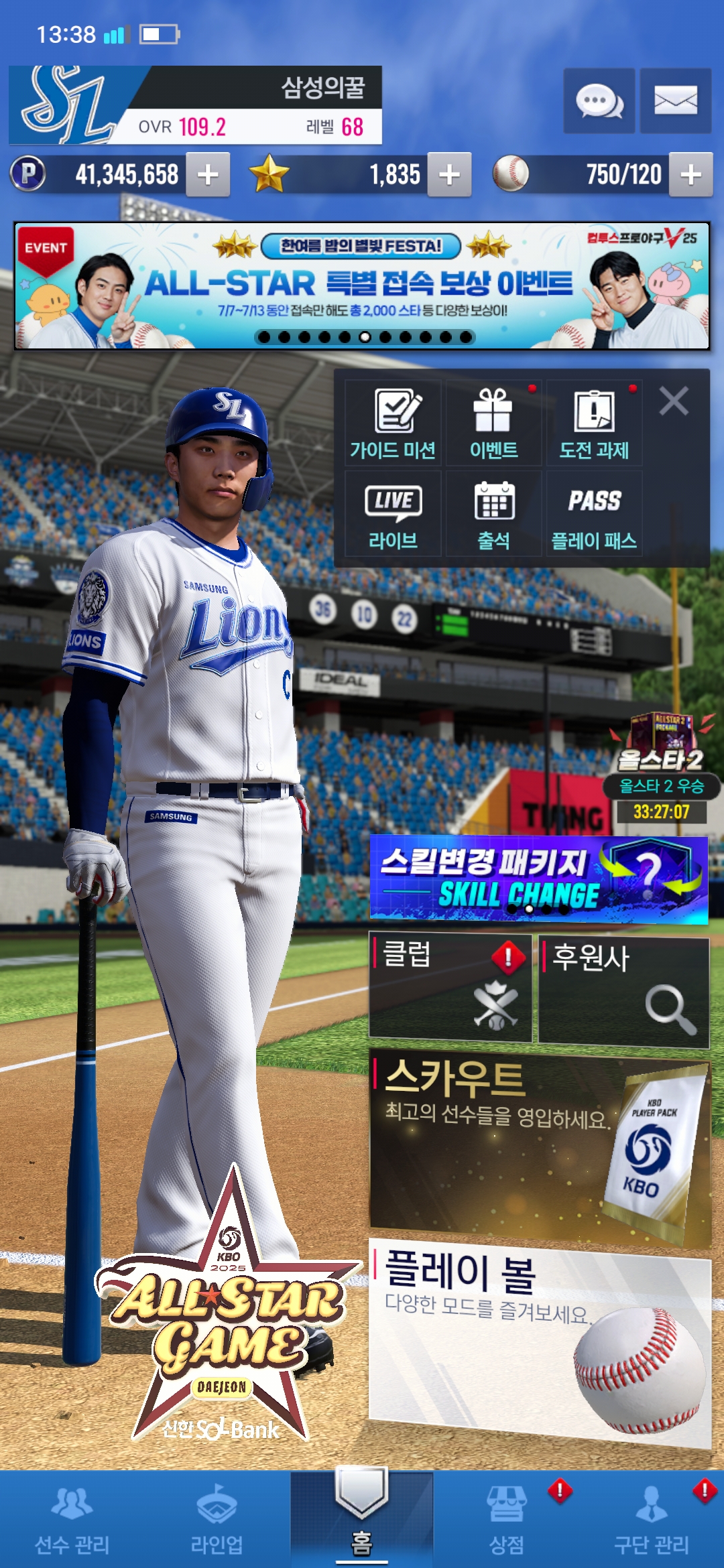
Task: Open the 이벤트 gift menu
Action: click(x=493, y=423)
